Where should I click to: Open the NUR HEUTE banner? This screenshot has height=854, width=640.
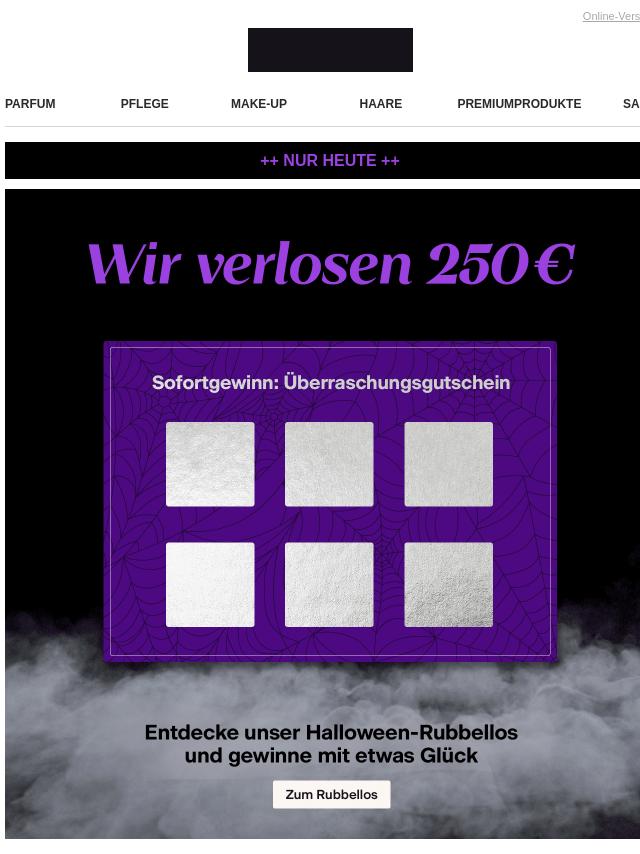coord(330,161)
